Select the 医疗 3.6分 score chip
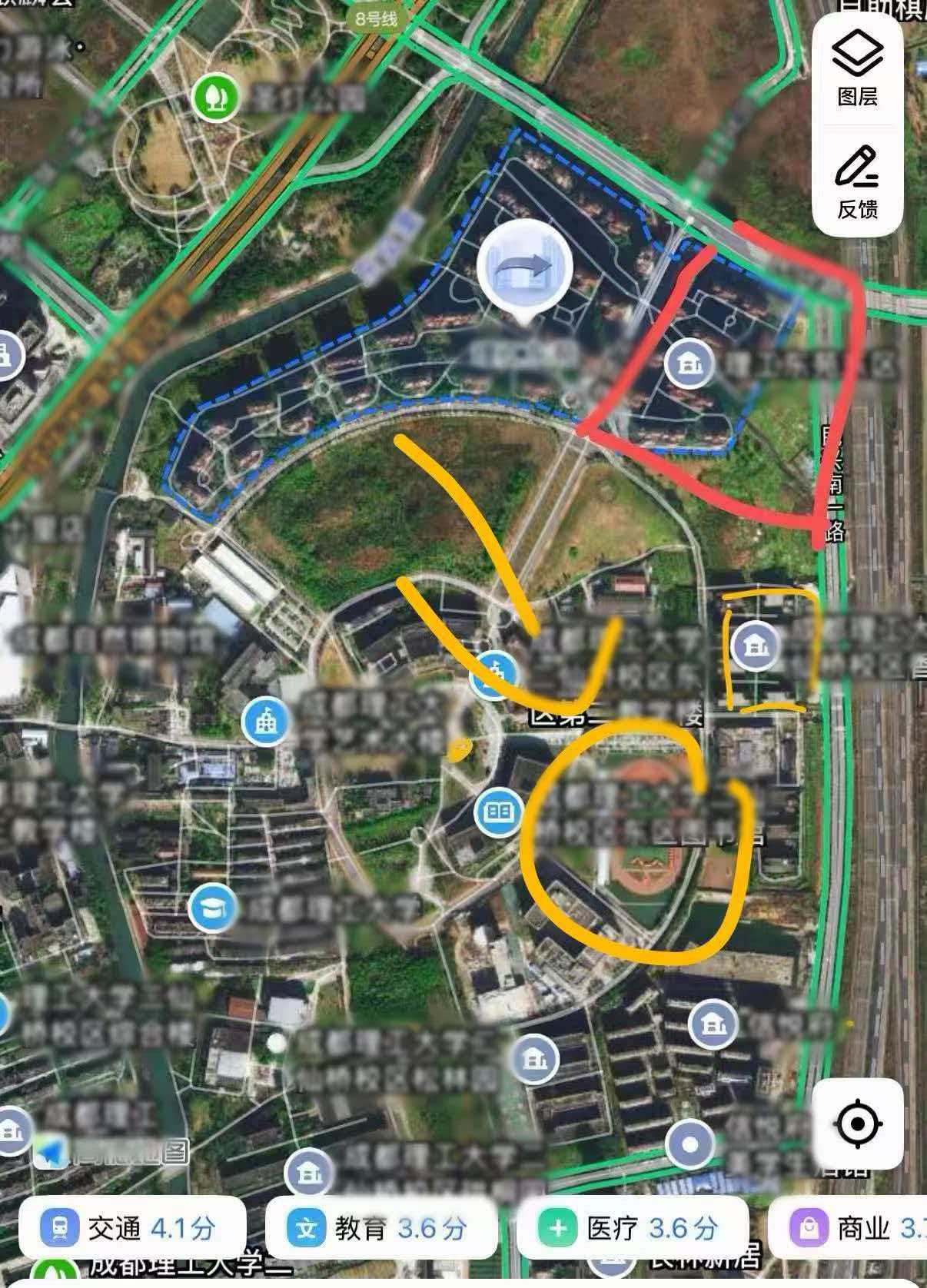The width and height of the screenshot is (927, 1288). point(632,1228)
